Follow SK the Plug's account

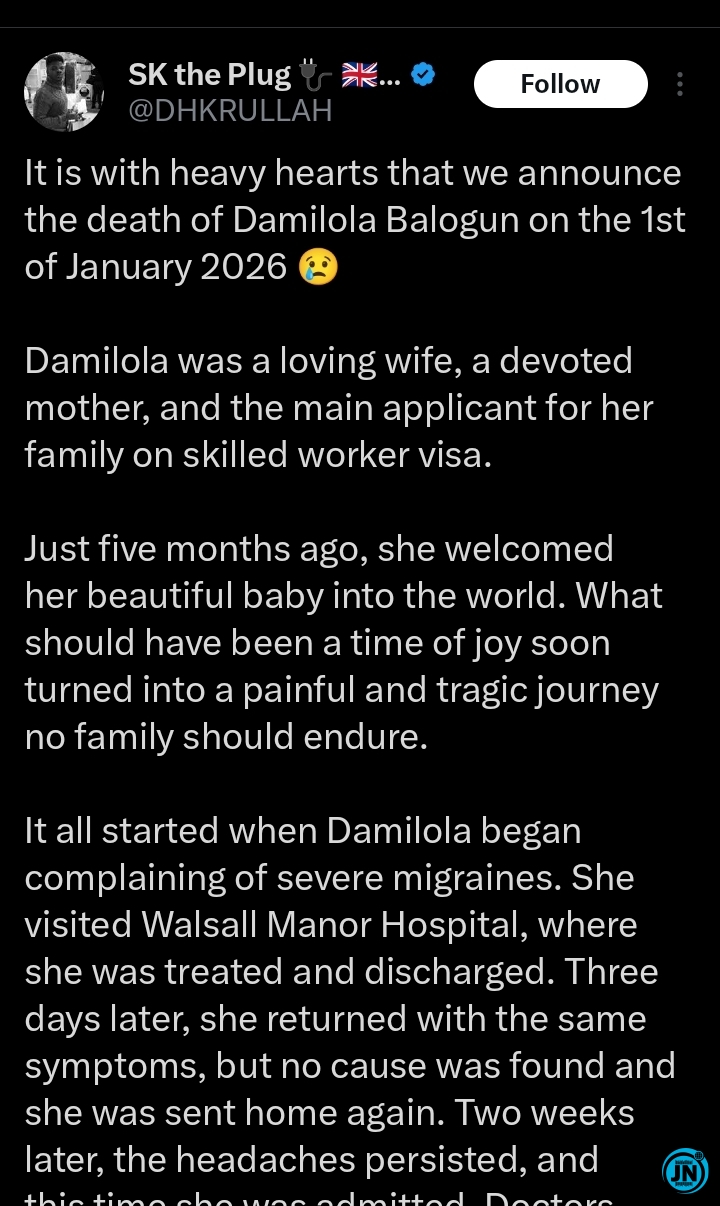tap(560, 84)
